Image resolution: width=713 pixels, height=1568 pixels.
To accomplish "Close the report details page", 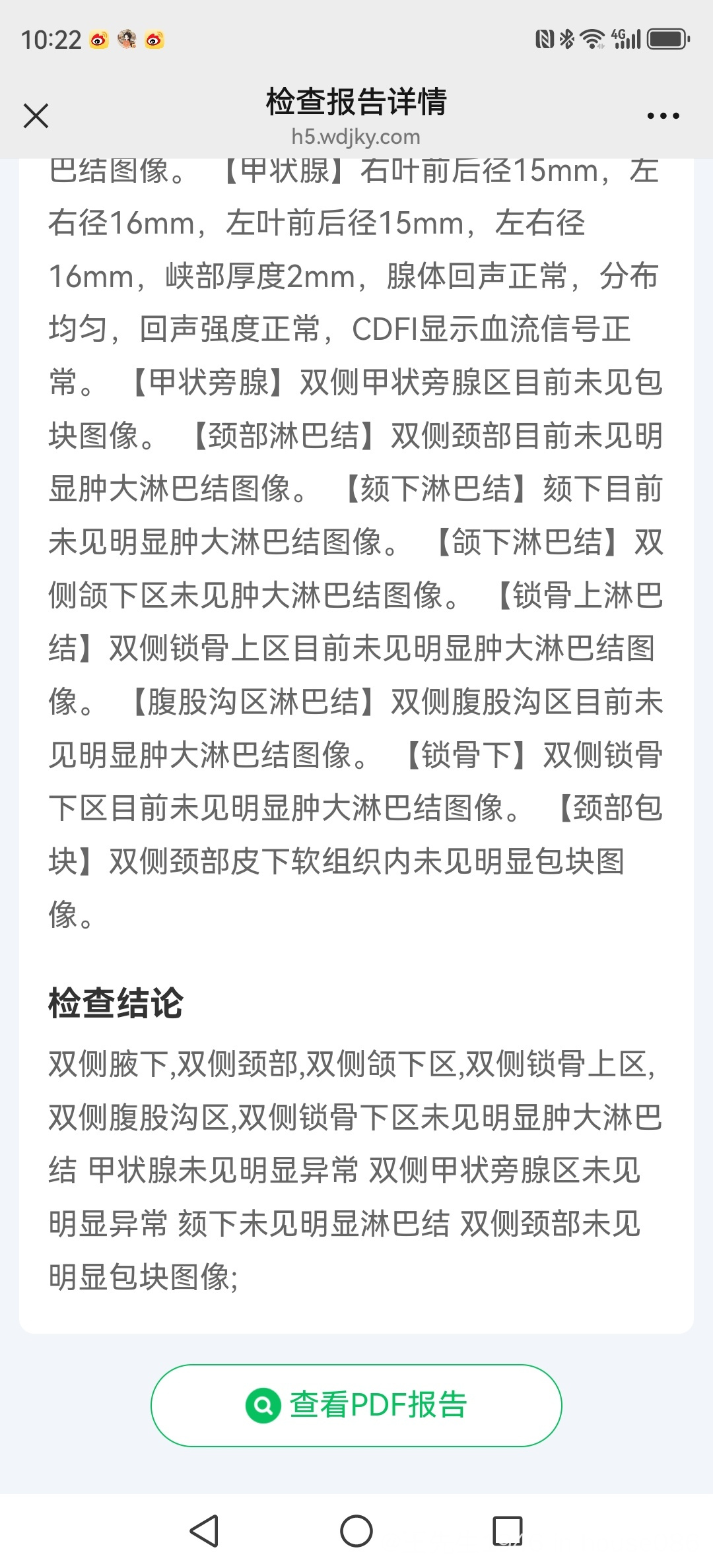I will point(36,115).
